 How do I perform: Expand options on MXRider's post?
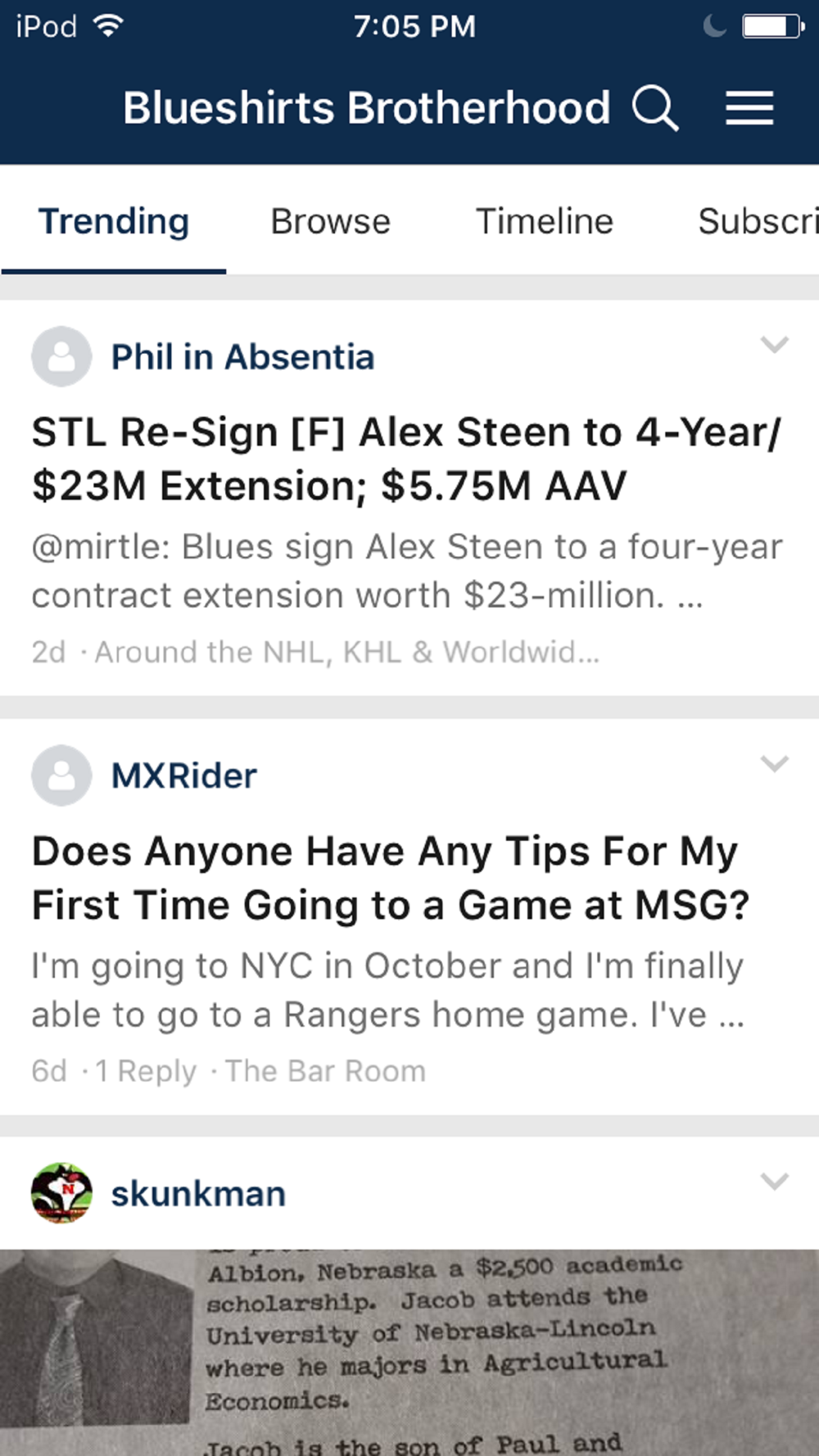pyautogui.click(x=774, y=763)
